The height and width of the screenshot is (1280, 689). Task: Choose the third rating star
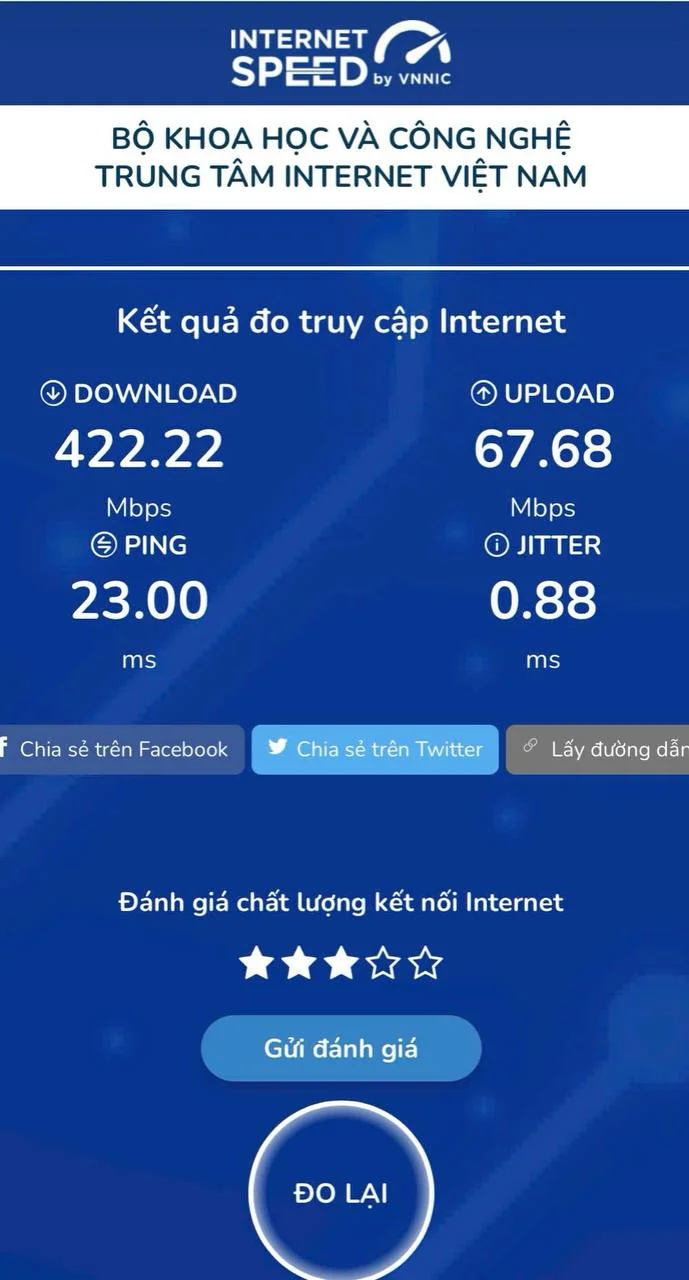pyautogui.click(x=341, y=964)
